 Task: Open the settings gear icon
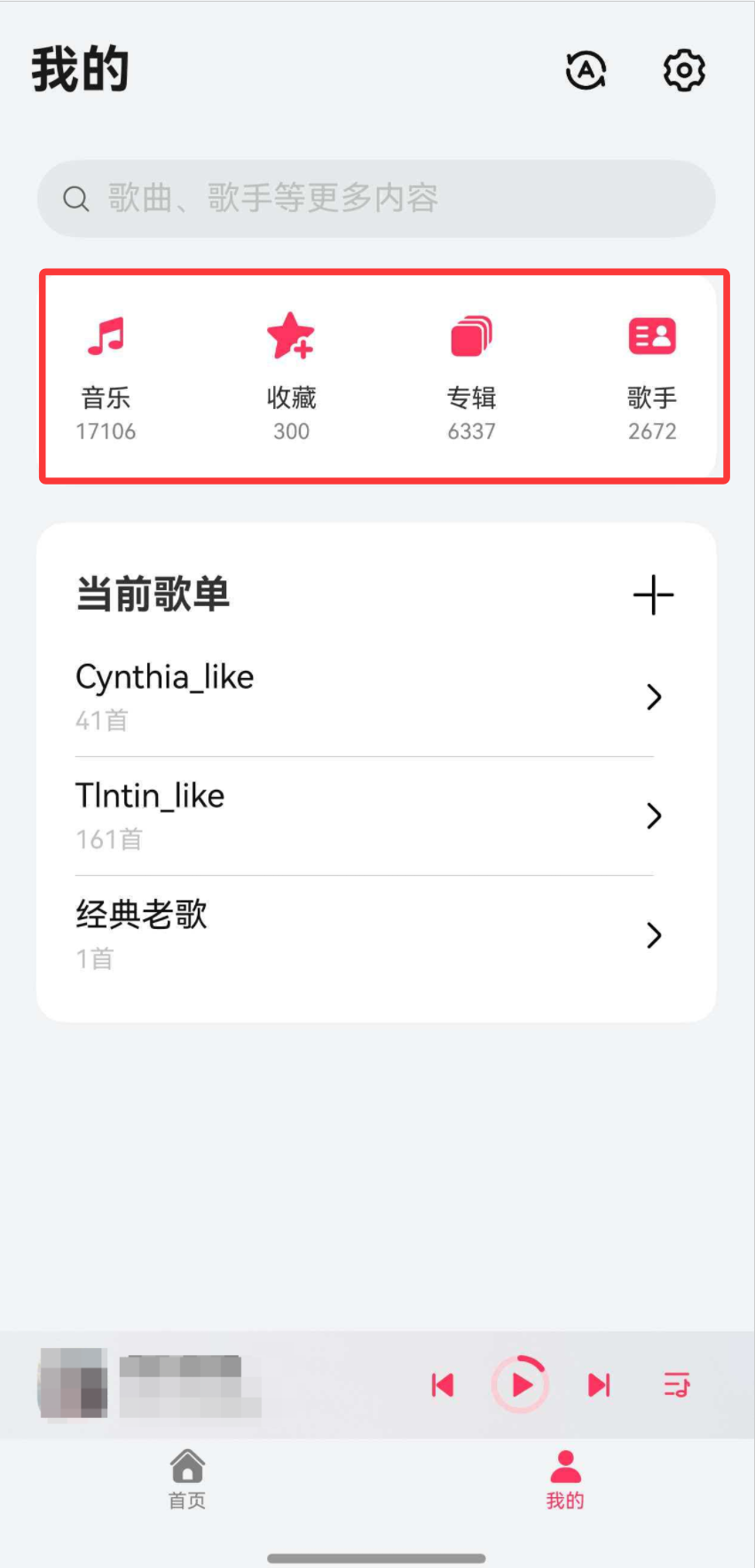(684, 69)
